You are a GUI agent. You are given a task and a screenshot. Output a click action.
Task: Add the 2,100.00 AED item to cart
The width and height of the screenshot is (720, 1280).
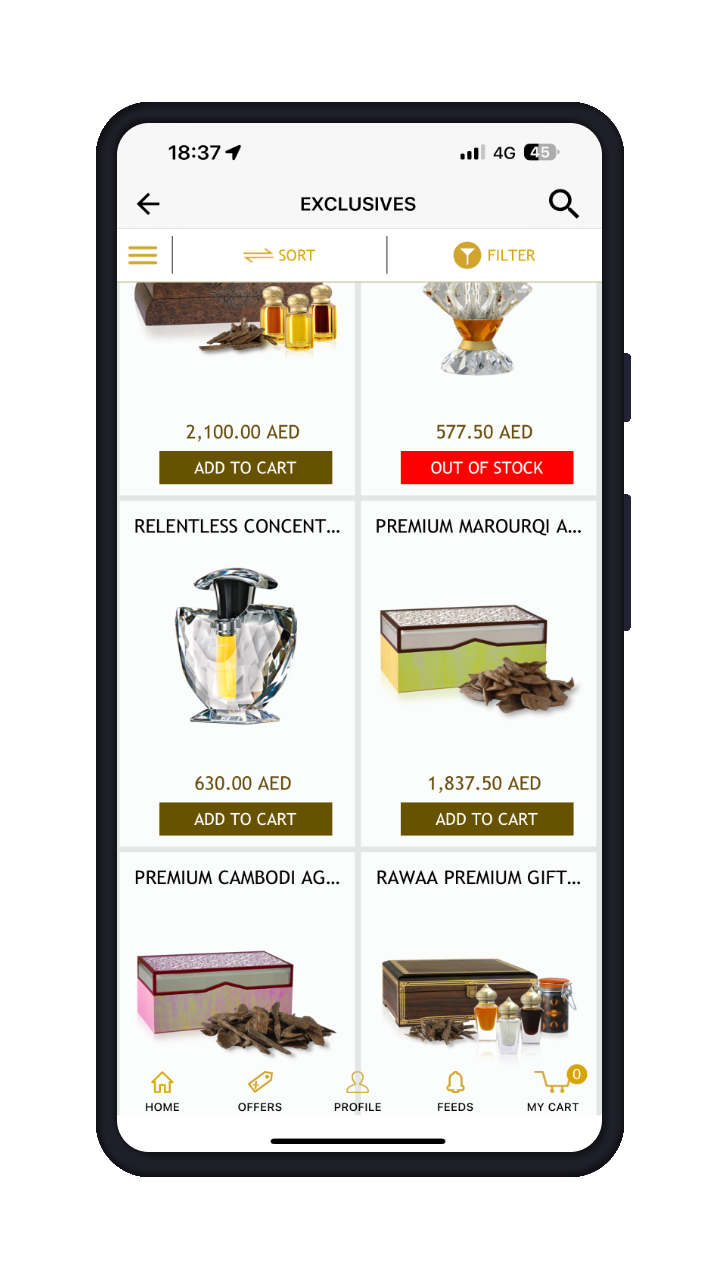tap(245, 468)
